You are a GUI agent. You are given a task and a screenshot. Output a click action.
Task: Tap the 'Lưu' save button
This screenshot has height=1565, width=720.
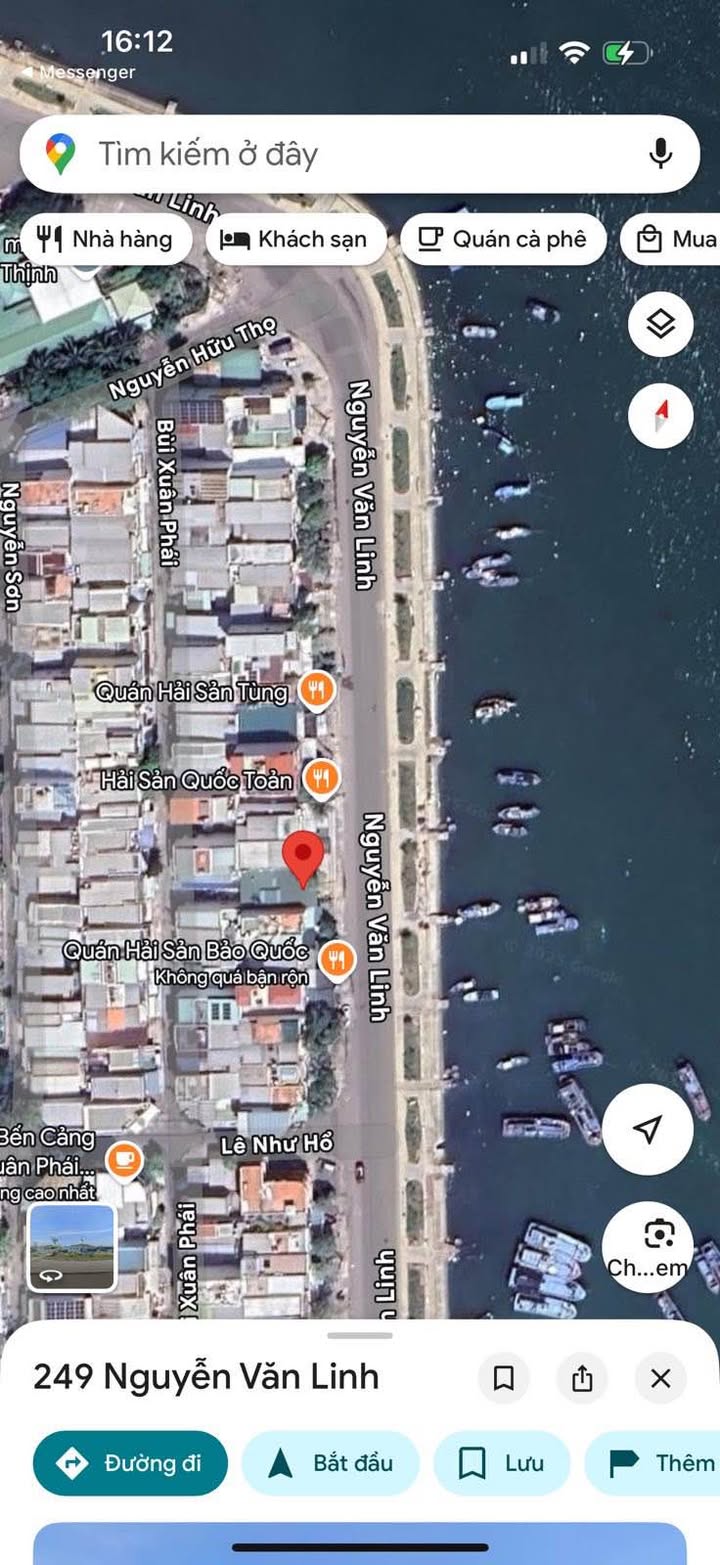[x=501, y=1463]
